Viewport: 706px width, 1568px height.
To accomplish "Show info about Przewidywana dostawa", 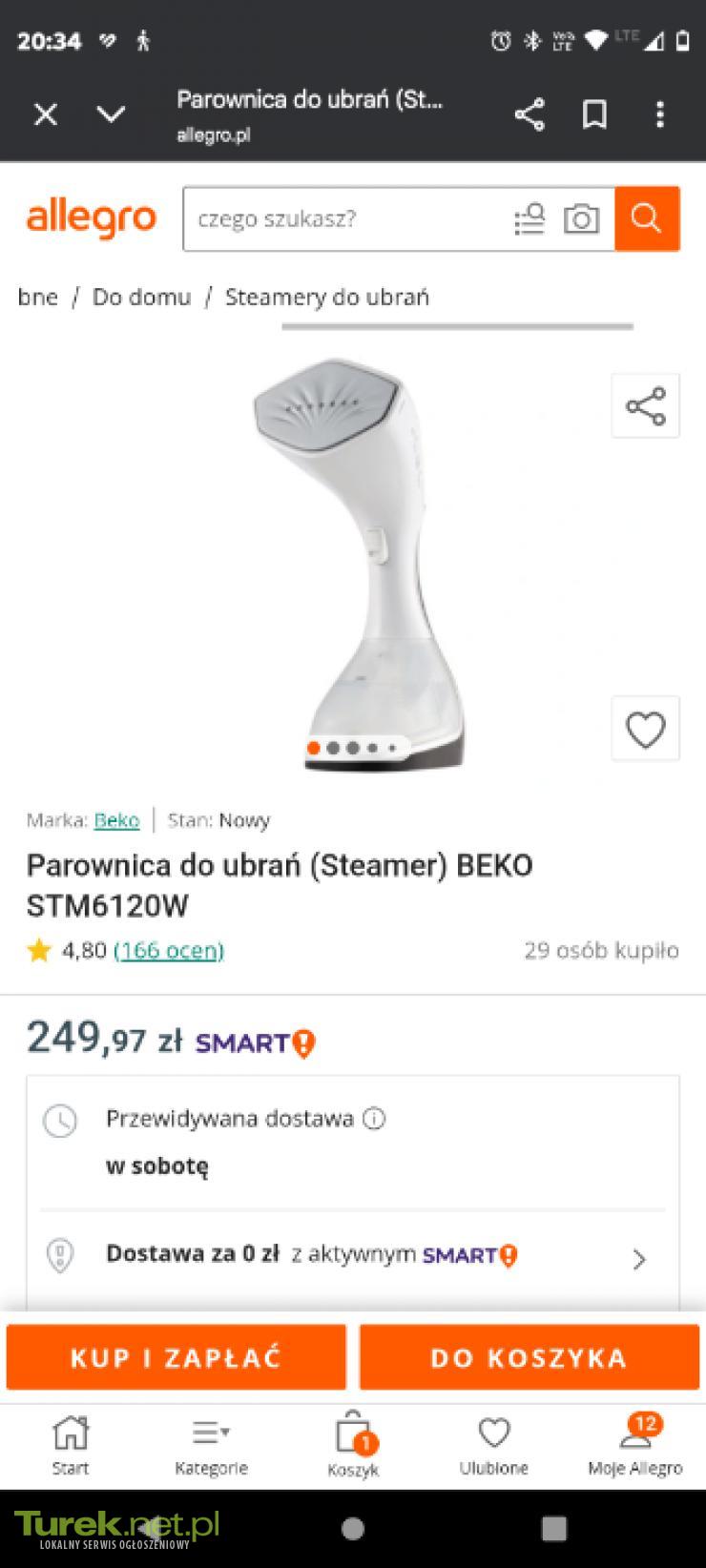I will point(375,1119).
